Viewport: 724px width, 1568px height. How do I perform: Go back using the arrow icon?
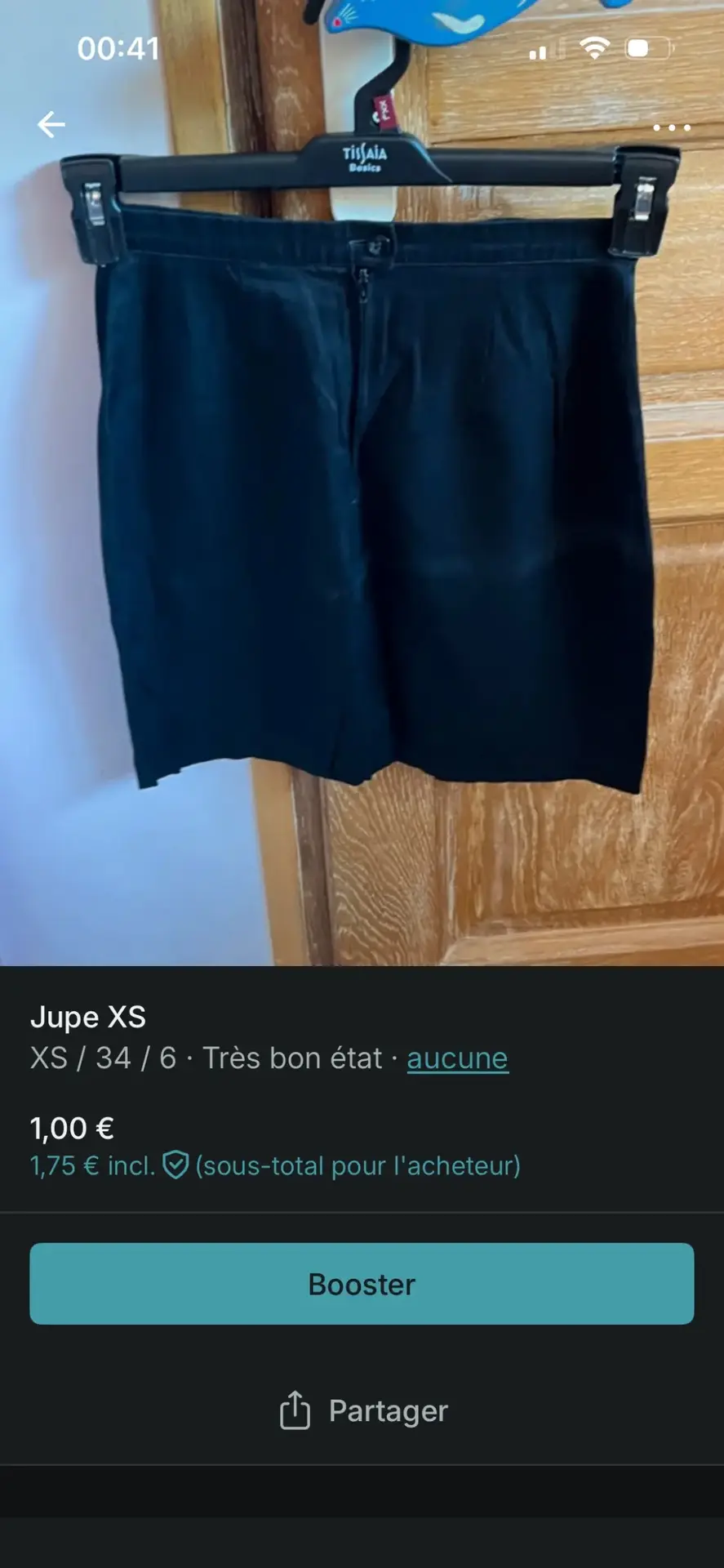51,125
